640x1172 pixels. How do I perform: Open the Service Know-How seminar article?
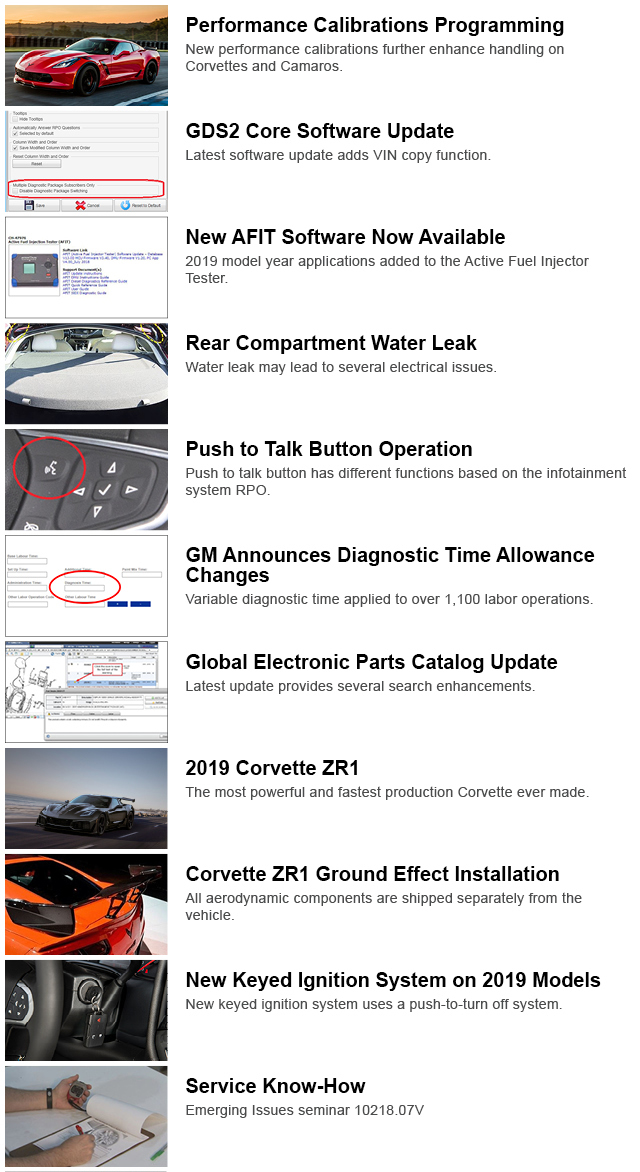[275, 1086]
